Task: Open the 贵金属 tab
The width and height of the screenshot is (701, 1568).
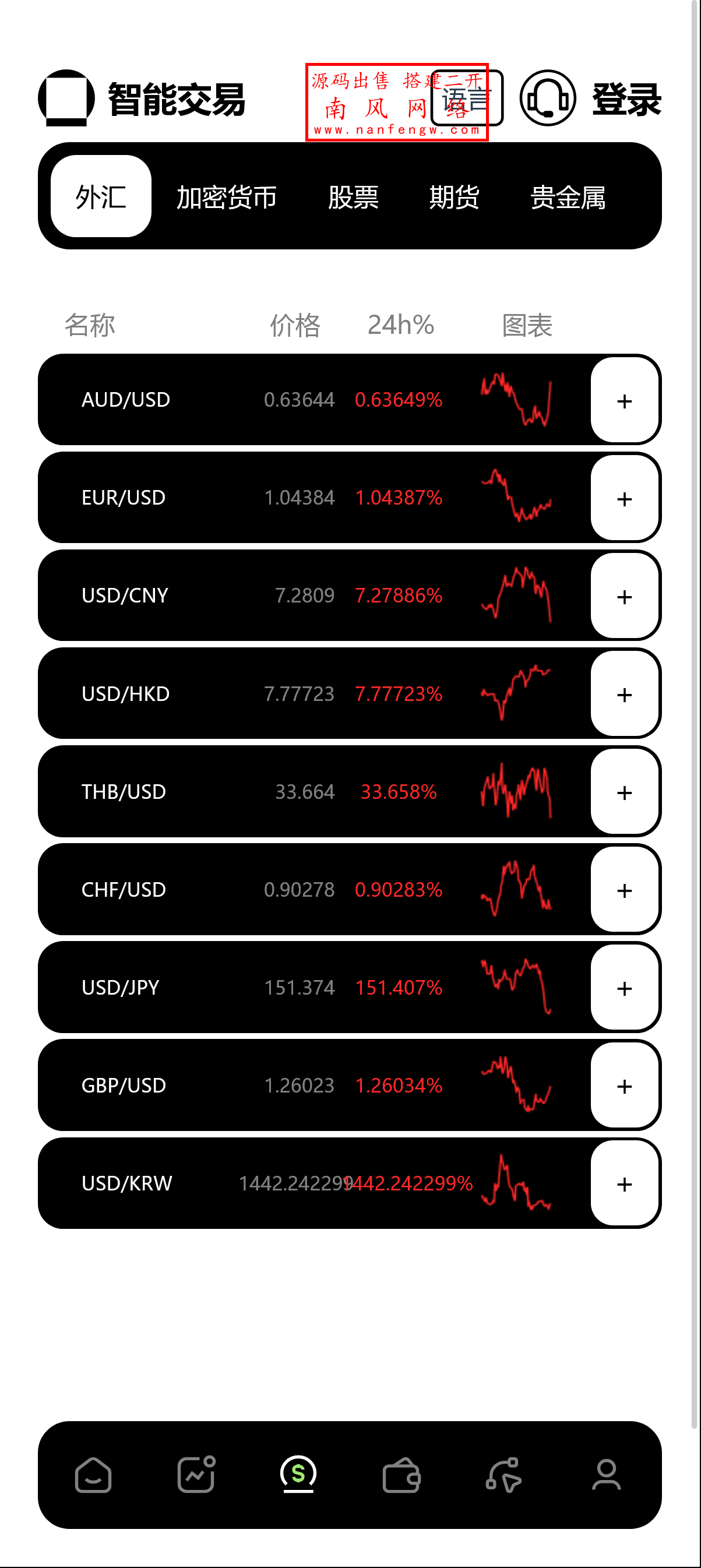Action: (x=568, y=196)
